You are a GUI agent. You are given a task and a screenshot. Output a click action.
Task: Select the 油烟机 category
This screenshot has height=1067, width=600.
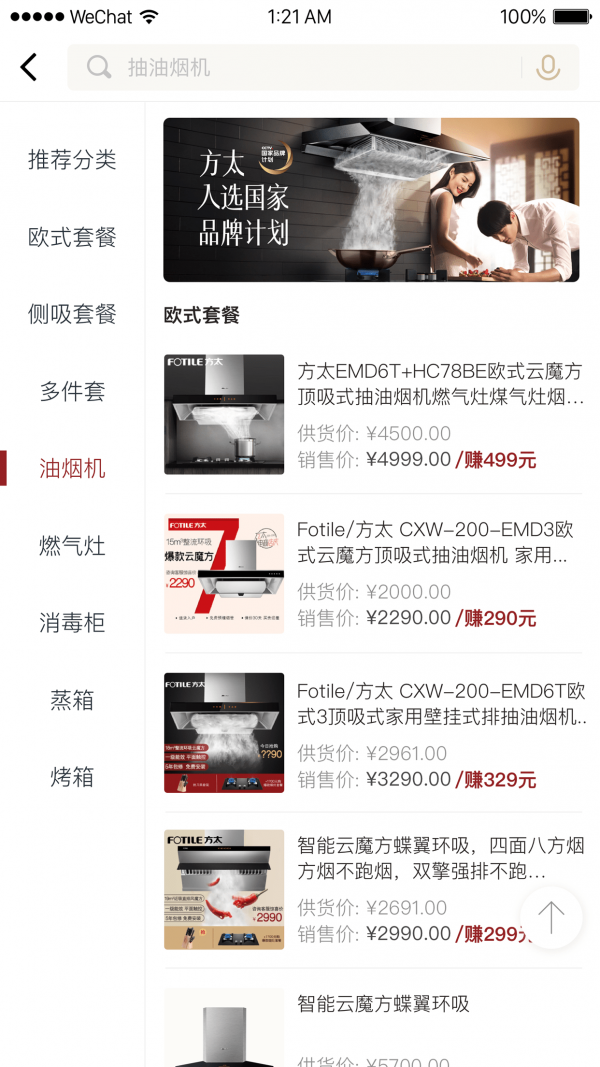coord(72,468)
